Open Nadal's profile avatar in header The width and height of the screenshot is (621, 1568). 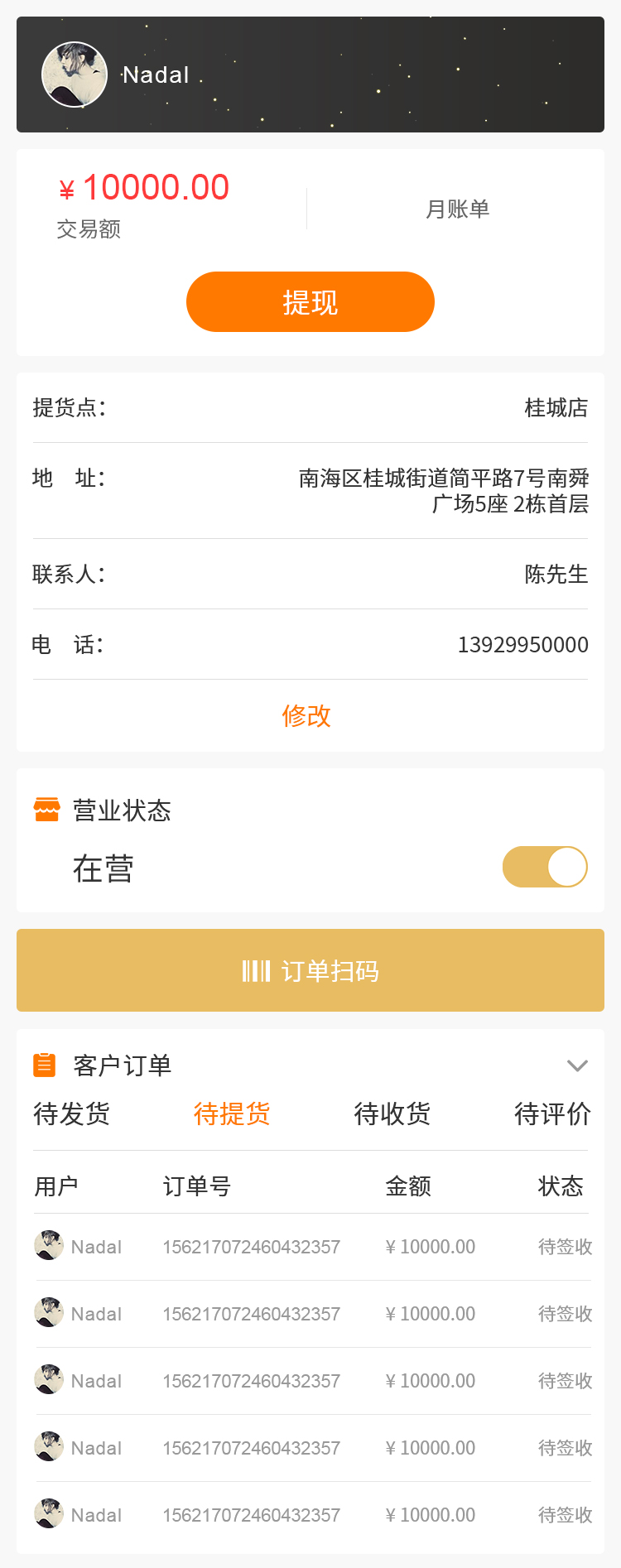pos(75,75)
